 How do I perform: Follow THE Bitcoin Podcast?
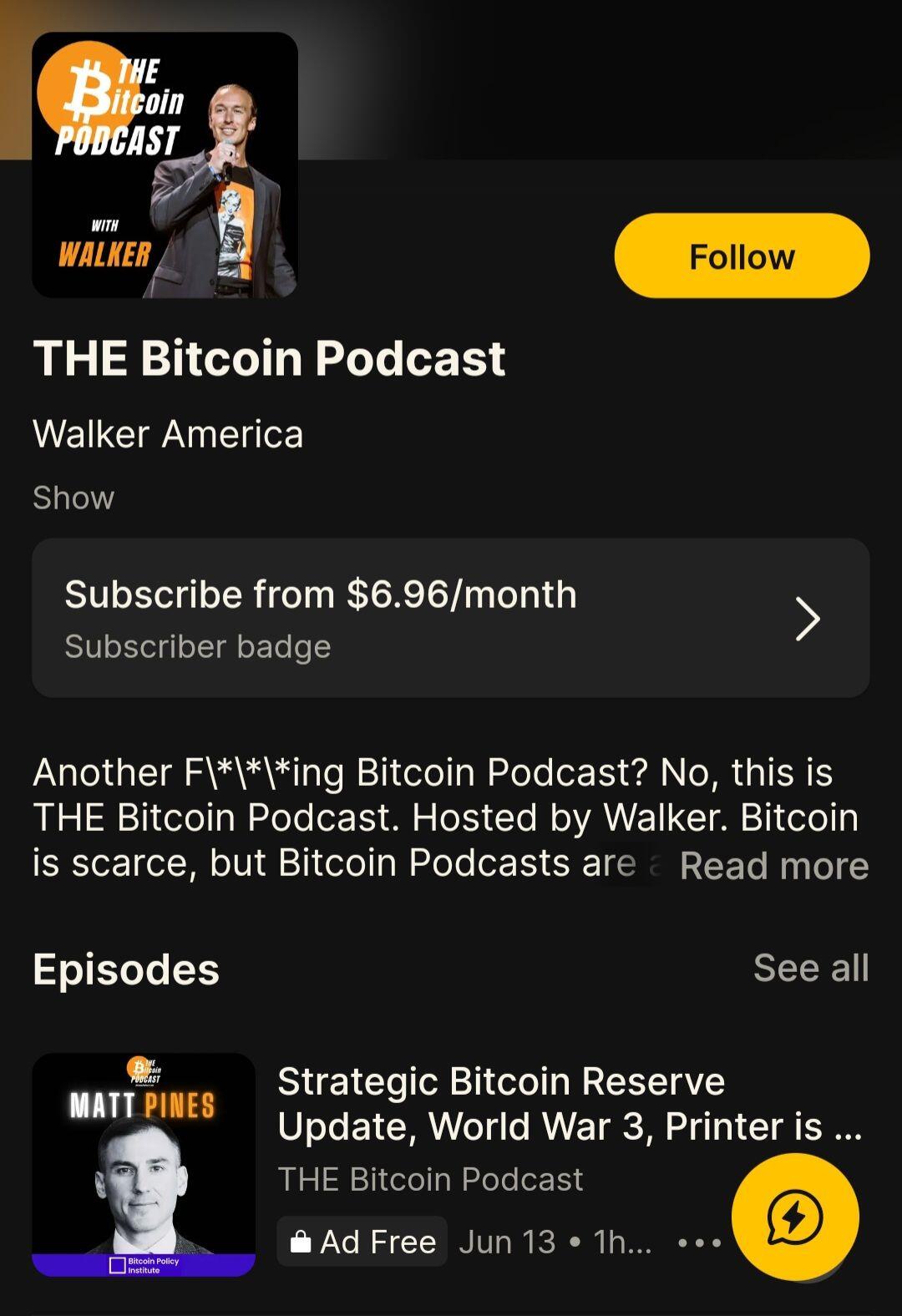(742, 256)
